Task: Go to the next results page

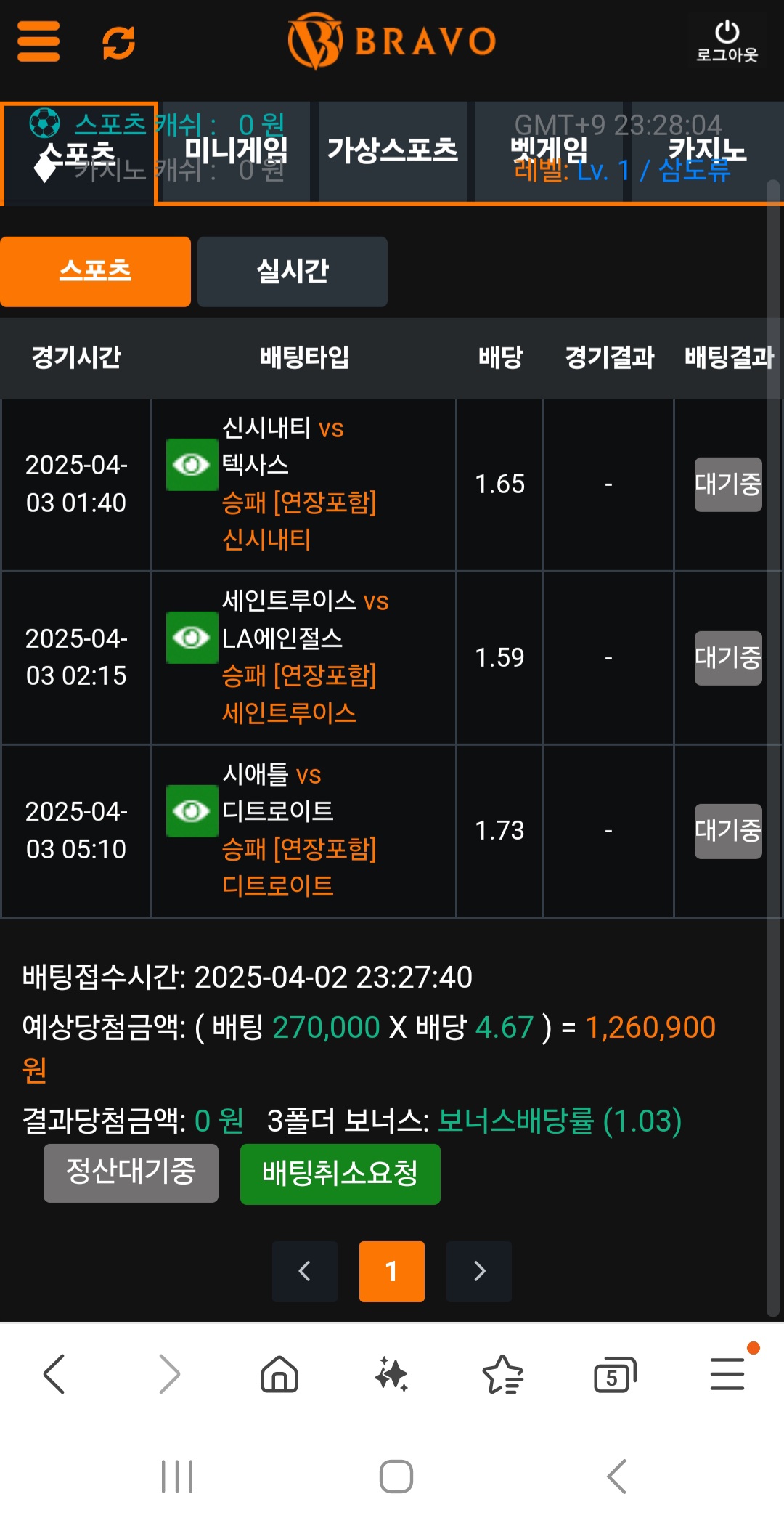Action: click(479, 1271)
